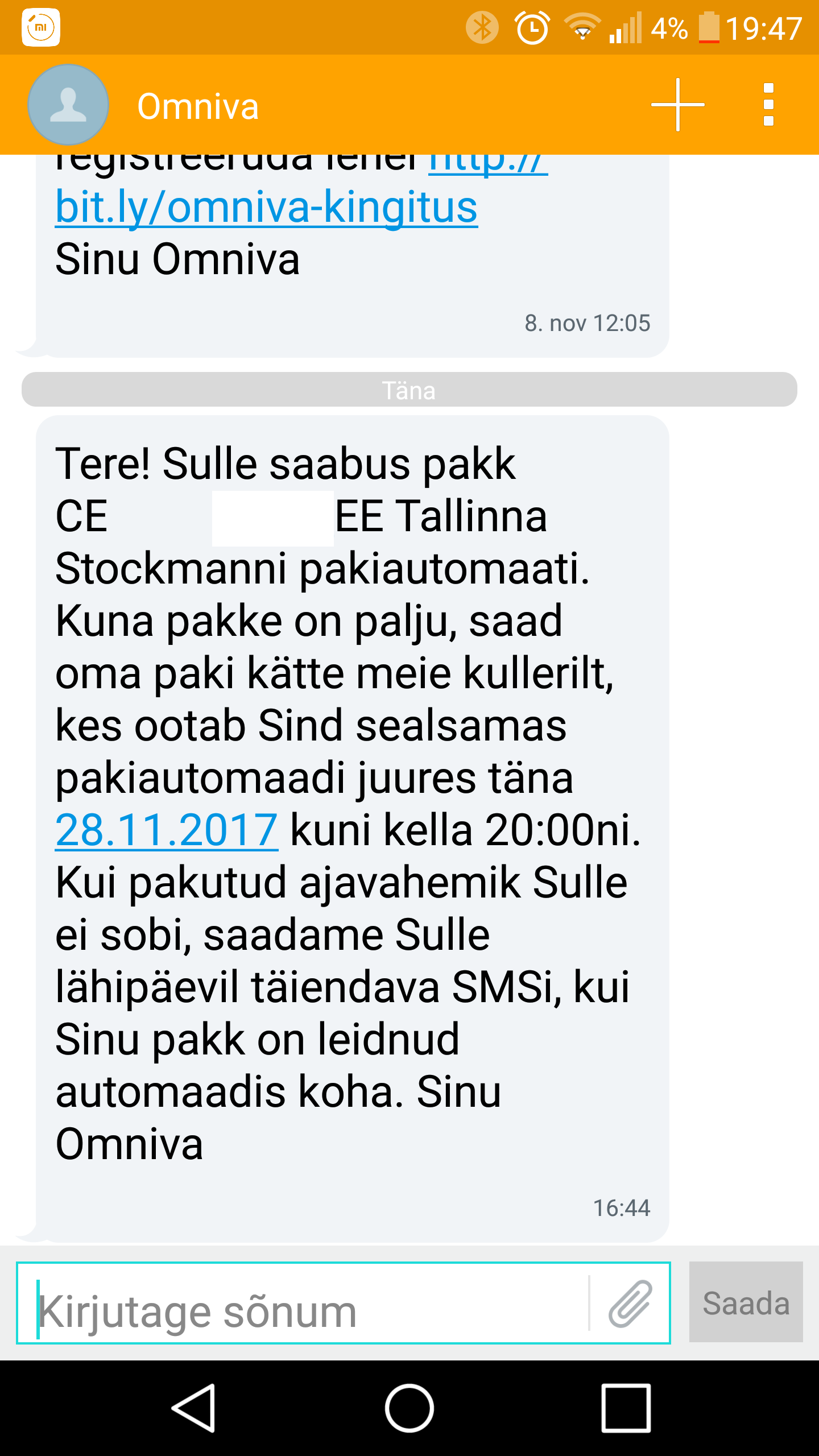Open the bit.ly/omniva-kingitus link

tap(266, 207)
